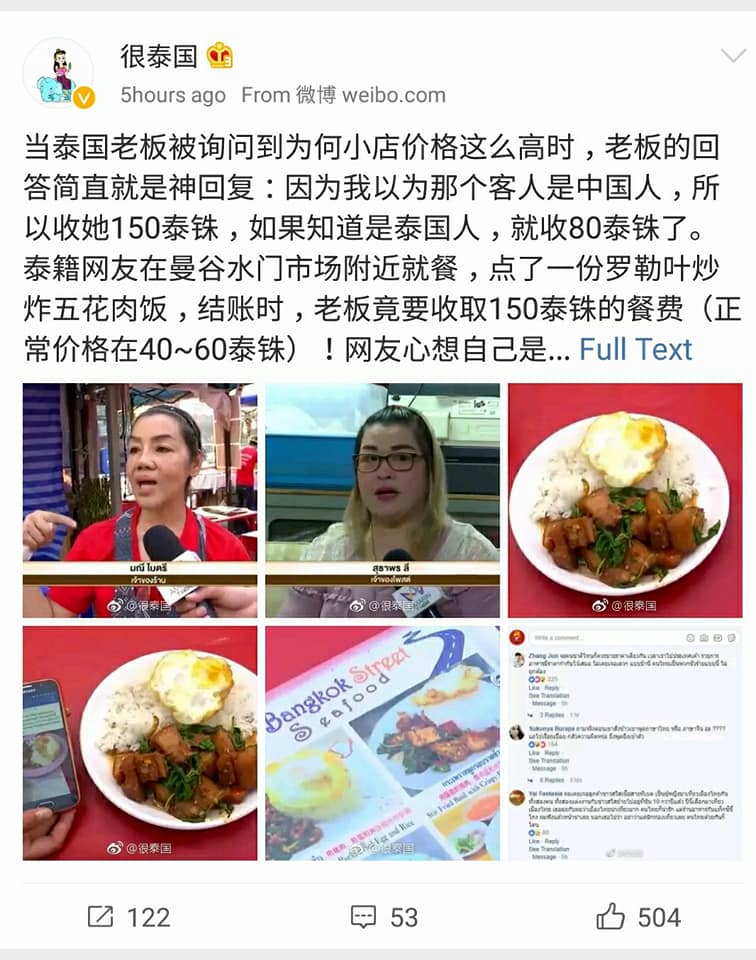756x960 pixels.
Task: Open Bangkok Street Seafood menu photo
Action: coord(382,743)
